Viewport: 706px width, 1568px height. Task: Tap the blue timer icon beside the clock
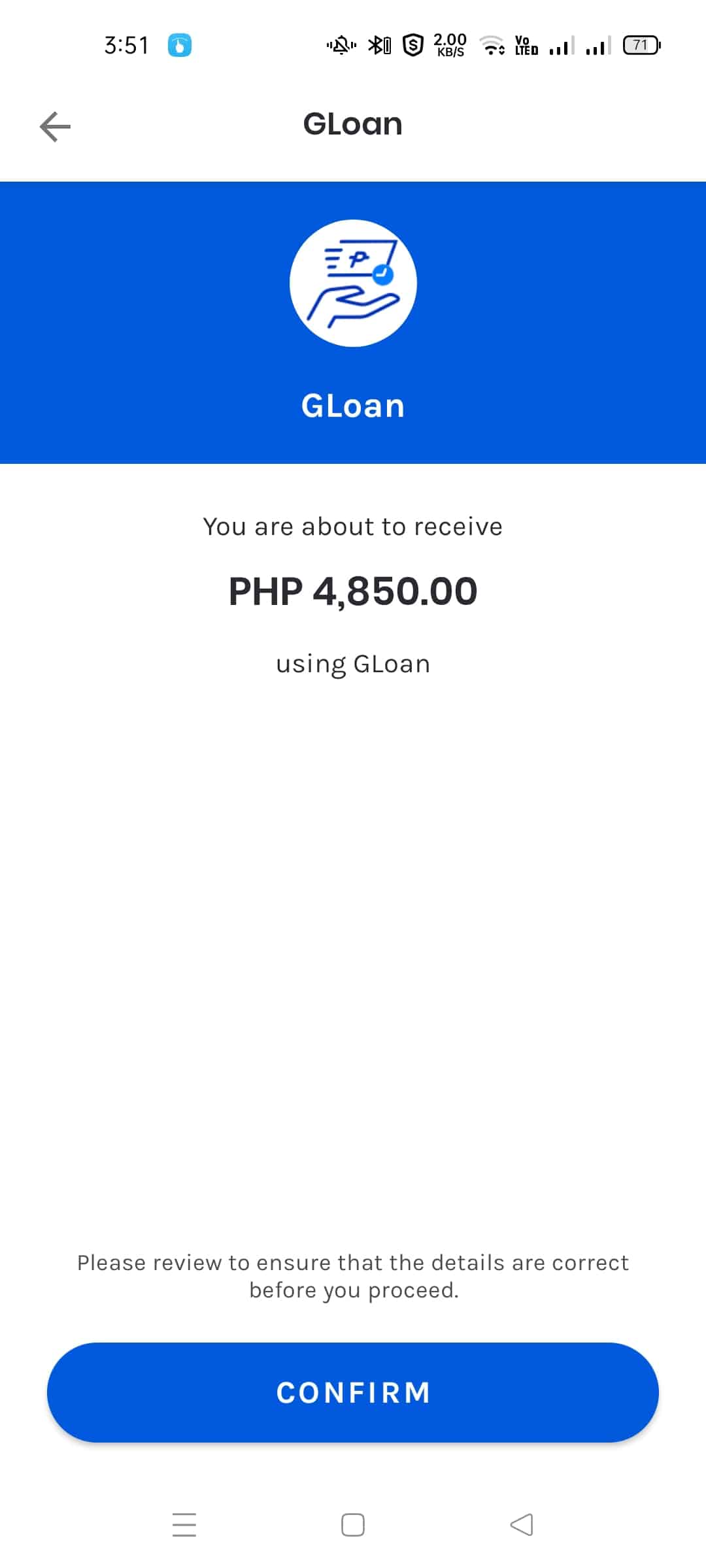(178, 44)
